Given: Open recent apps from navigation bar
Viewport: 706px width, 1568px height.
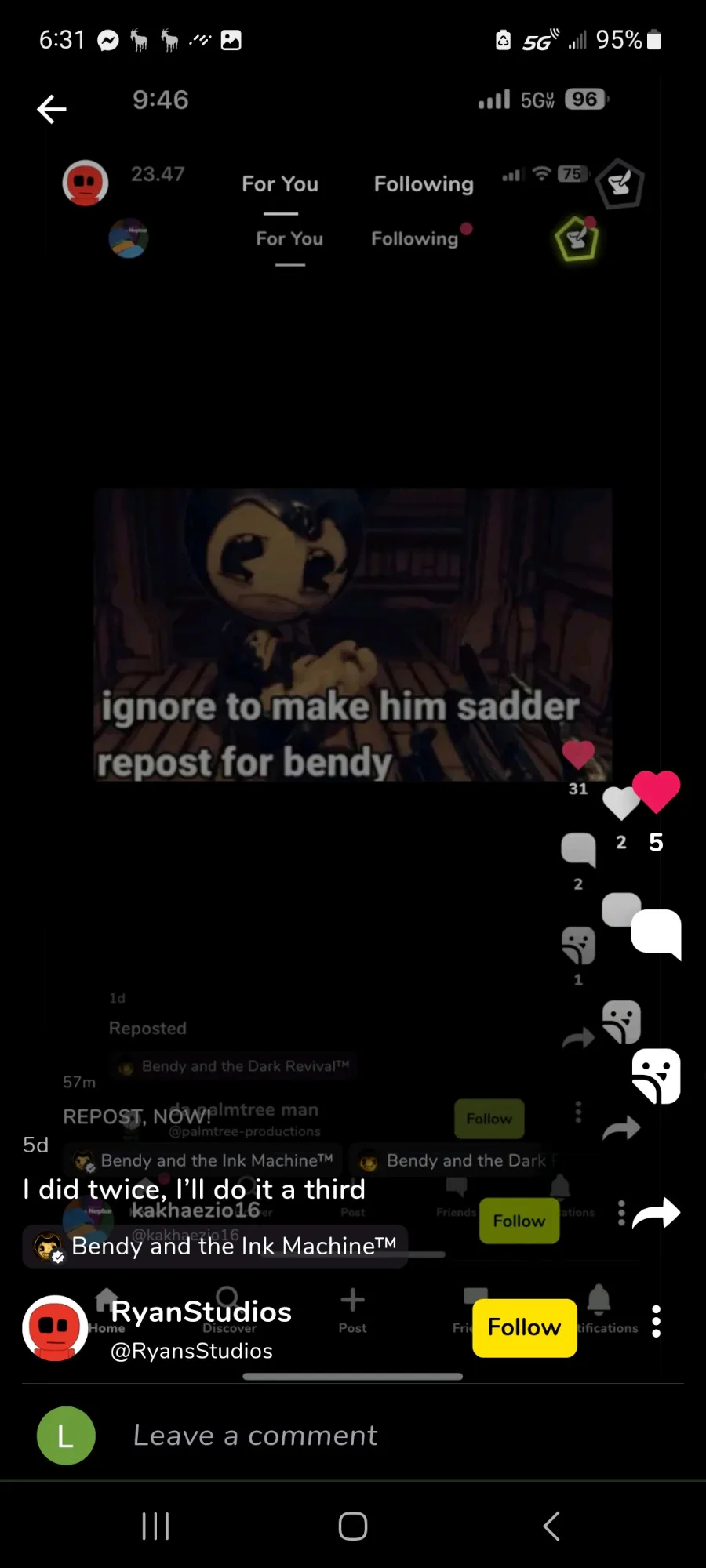Looking at the screenshot, I should pos(155,1526).
